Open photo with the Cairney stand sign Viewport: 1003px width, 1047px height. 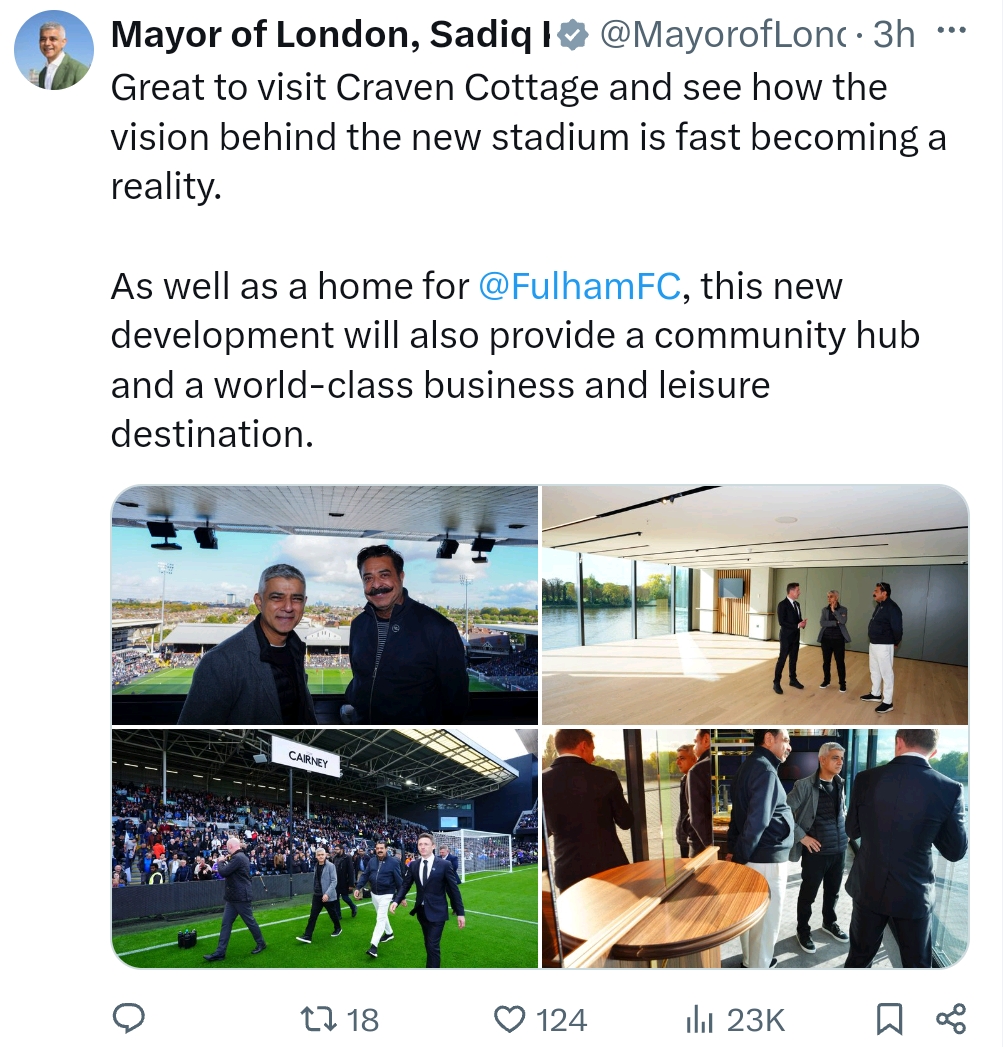point(325,848)
